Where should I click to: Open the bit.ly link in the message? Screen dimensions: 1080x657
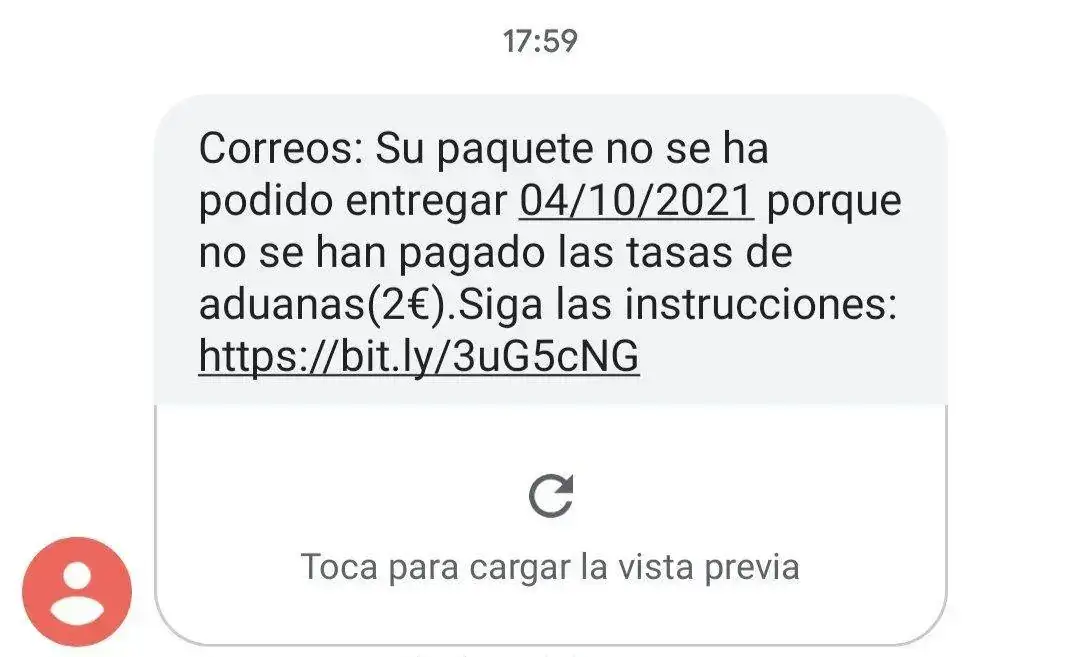click(x=419, y=356)
